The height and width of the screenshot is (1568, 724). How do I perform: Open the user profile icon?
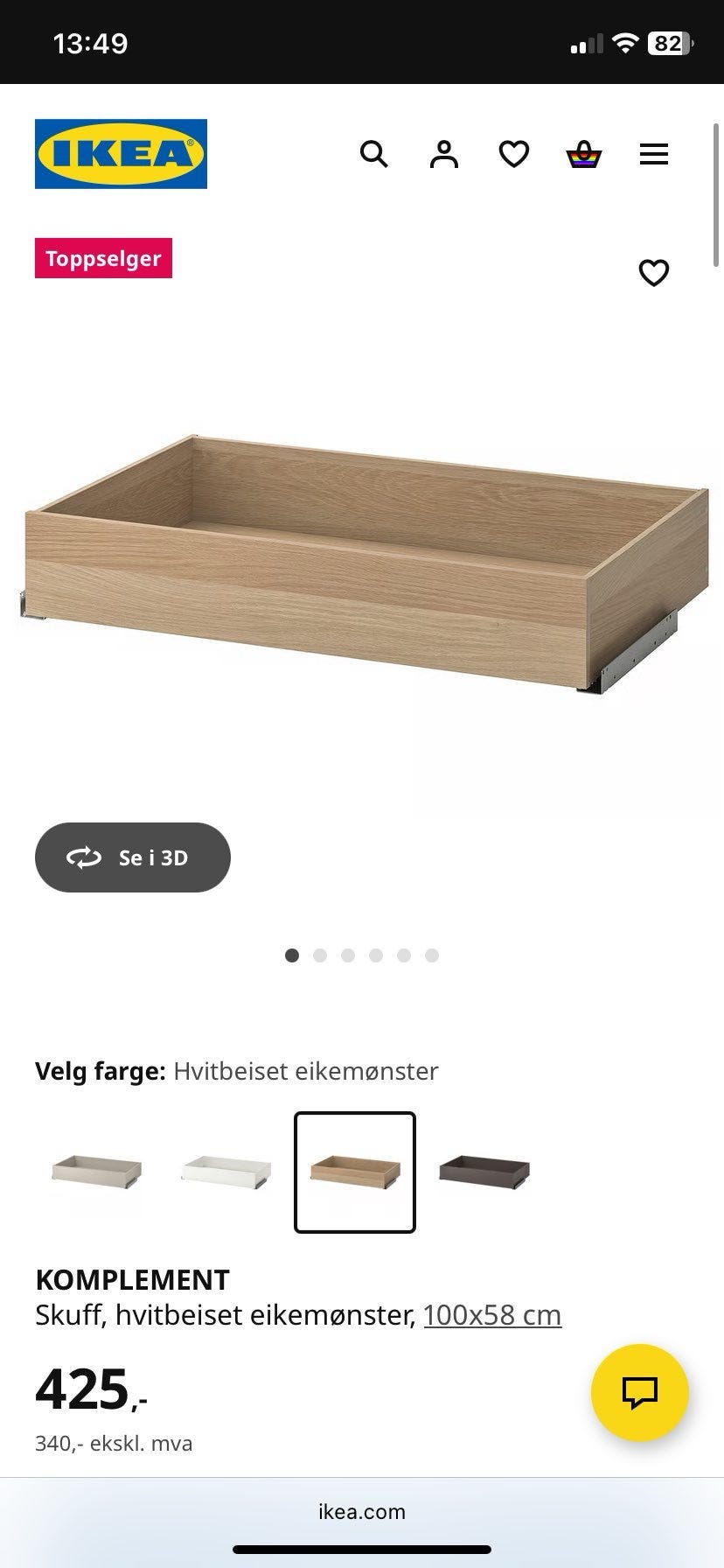coord(443,154)
